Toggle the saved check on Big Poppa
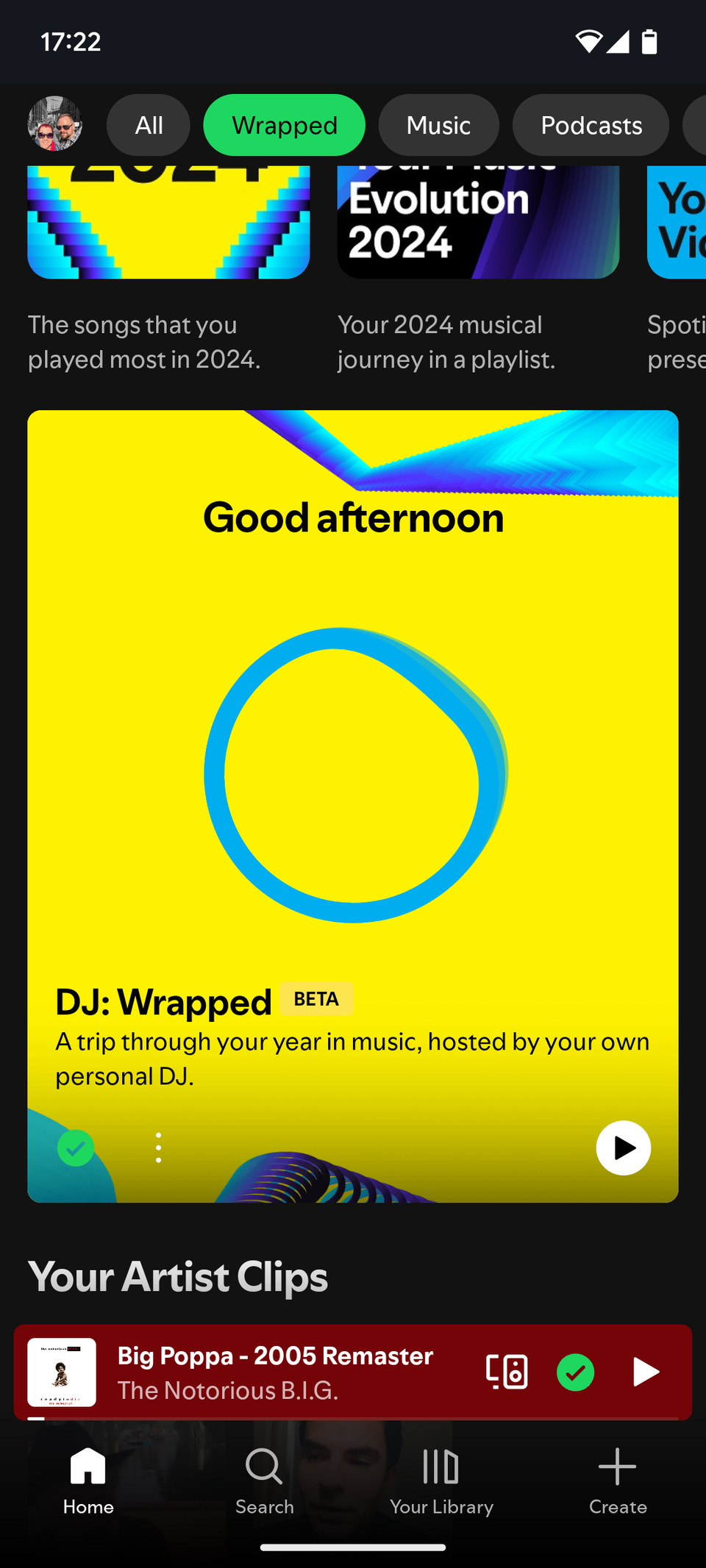 pyautogui.click(x=576, y=1372)
